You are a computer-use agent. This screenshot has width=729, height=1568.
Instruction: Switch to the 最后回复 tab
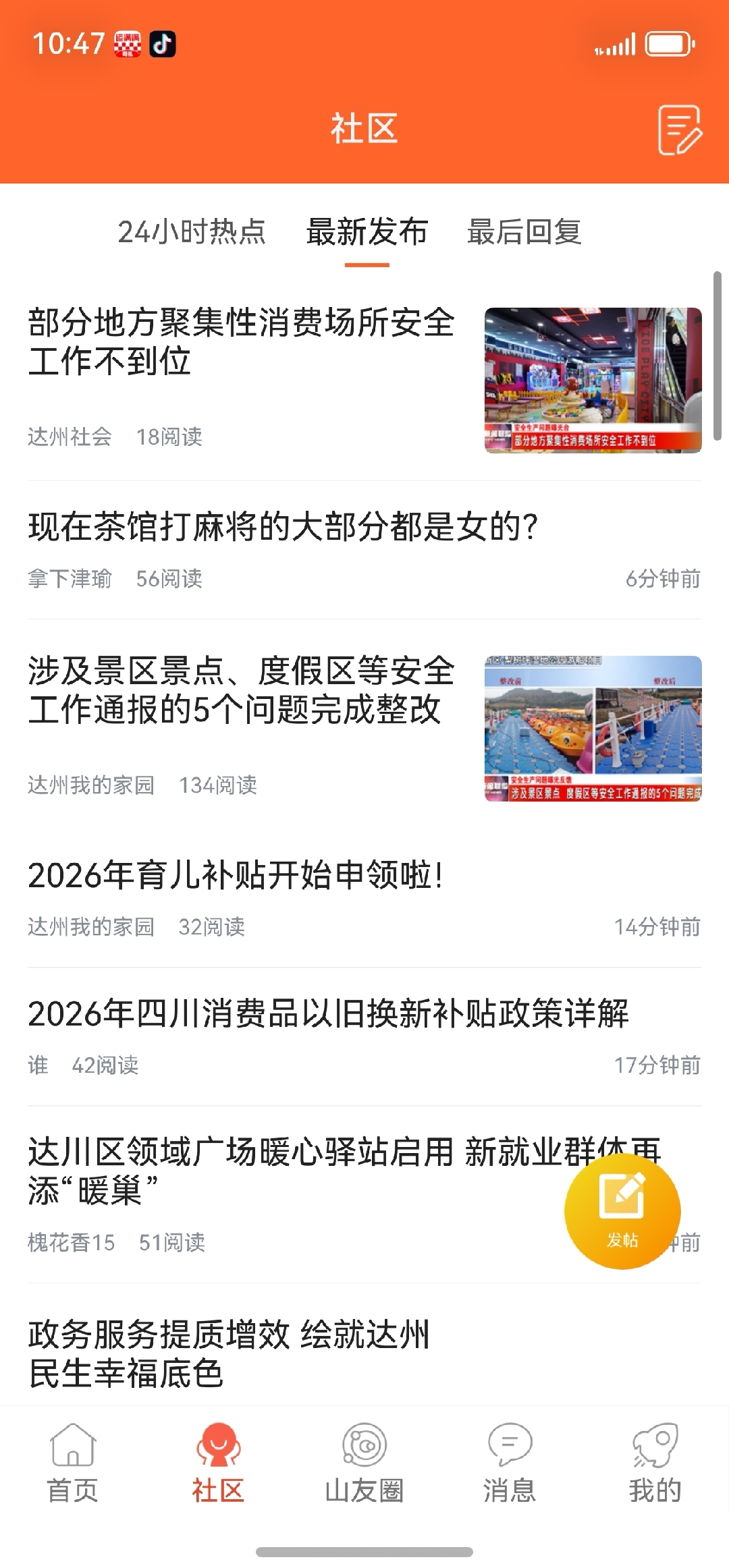pyautogui.click(x=524, y=232)
